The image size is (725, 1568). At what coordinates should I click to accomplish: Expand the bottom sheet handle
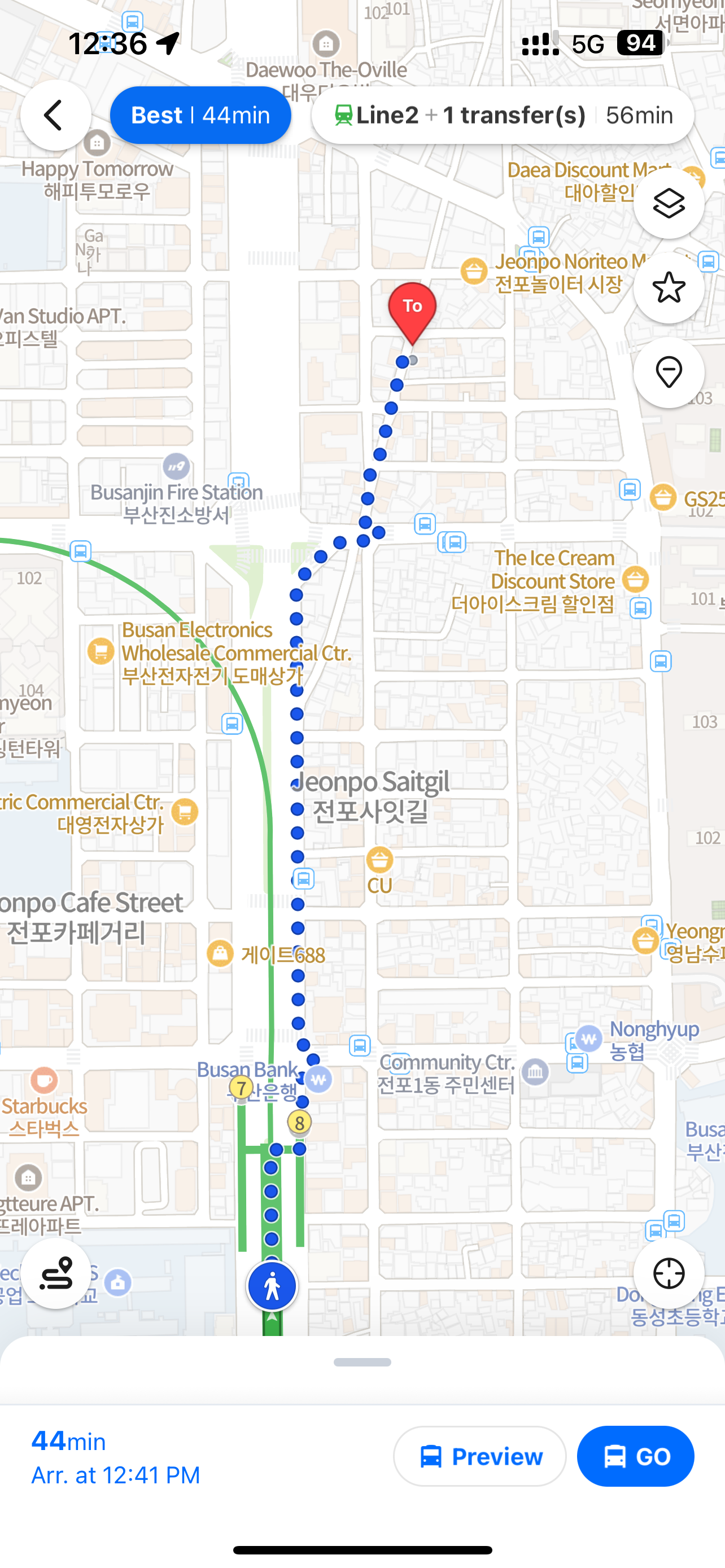362,1362
